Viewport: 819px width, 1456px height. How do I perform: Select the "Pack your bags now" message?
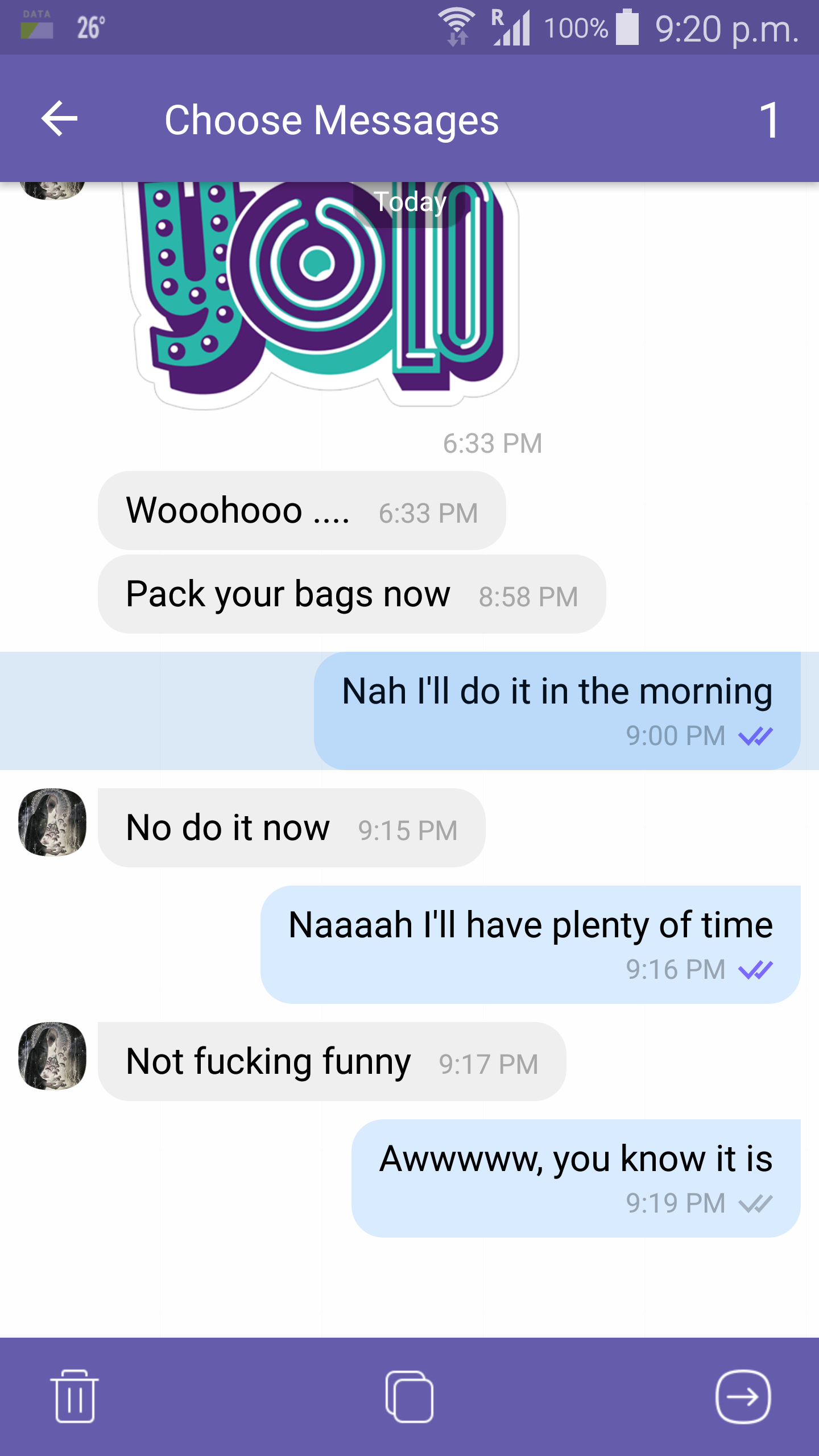click(x=351, y=594)
